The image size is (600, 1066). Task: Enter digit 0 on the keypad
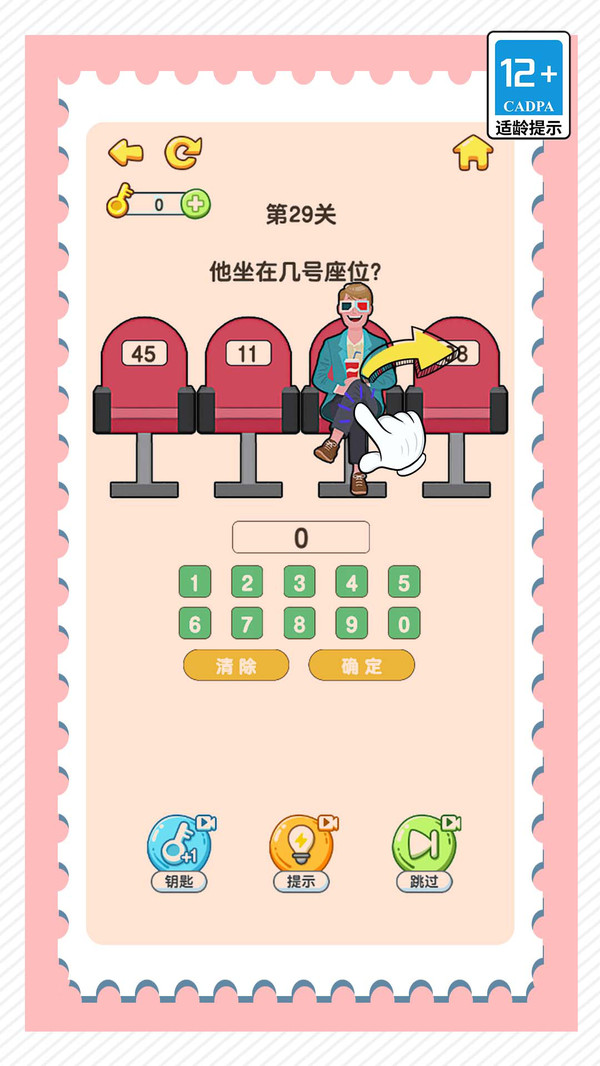coord(404,624)
